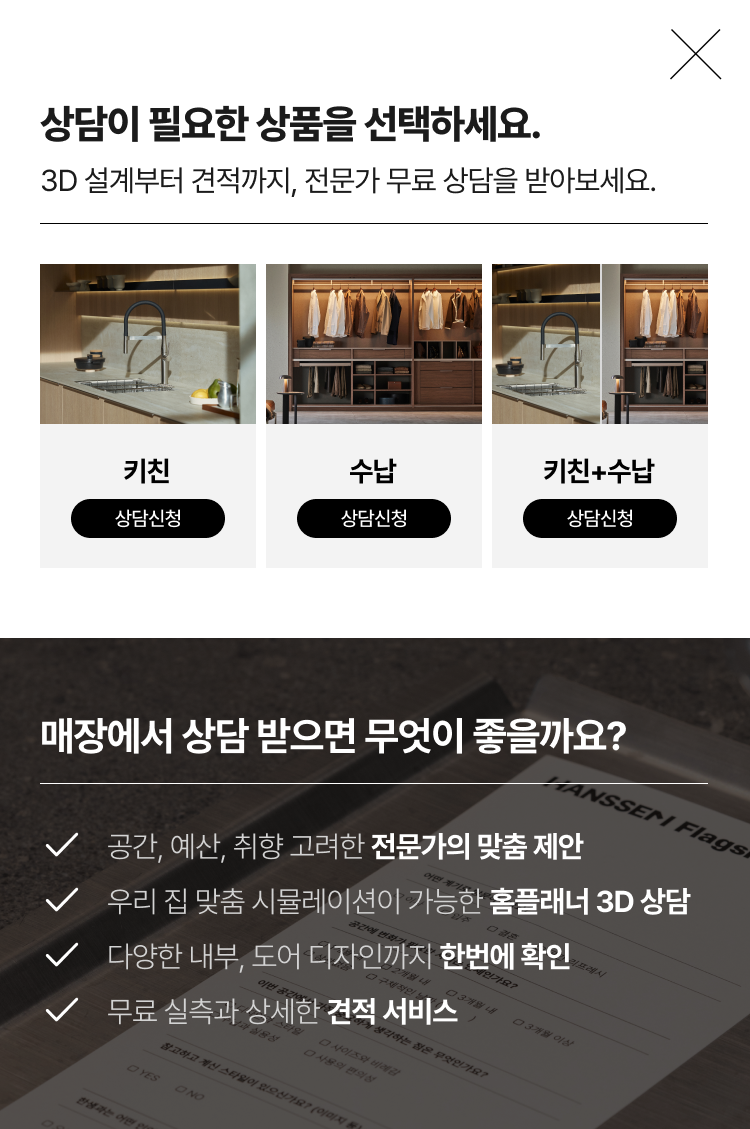Close the consultation popup
Screen dimensions: 750x1129
tap(695, 54)
